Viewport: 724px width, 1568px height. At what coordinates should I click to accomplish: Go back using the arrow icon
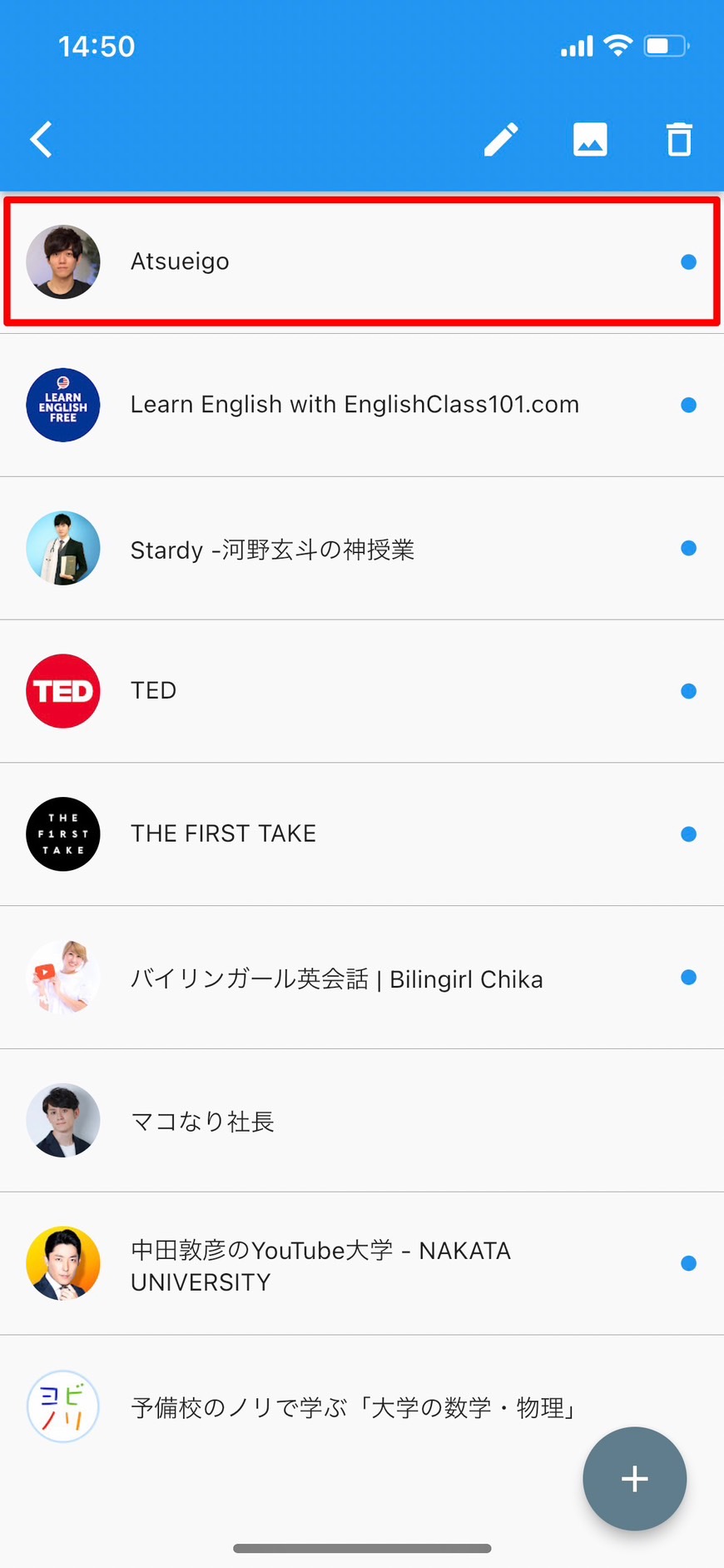click(x=42, y=139)
